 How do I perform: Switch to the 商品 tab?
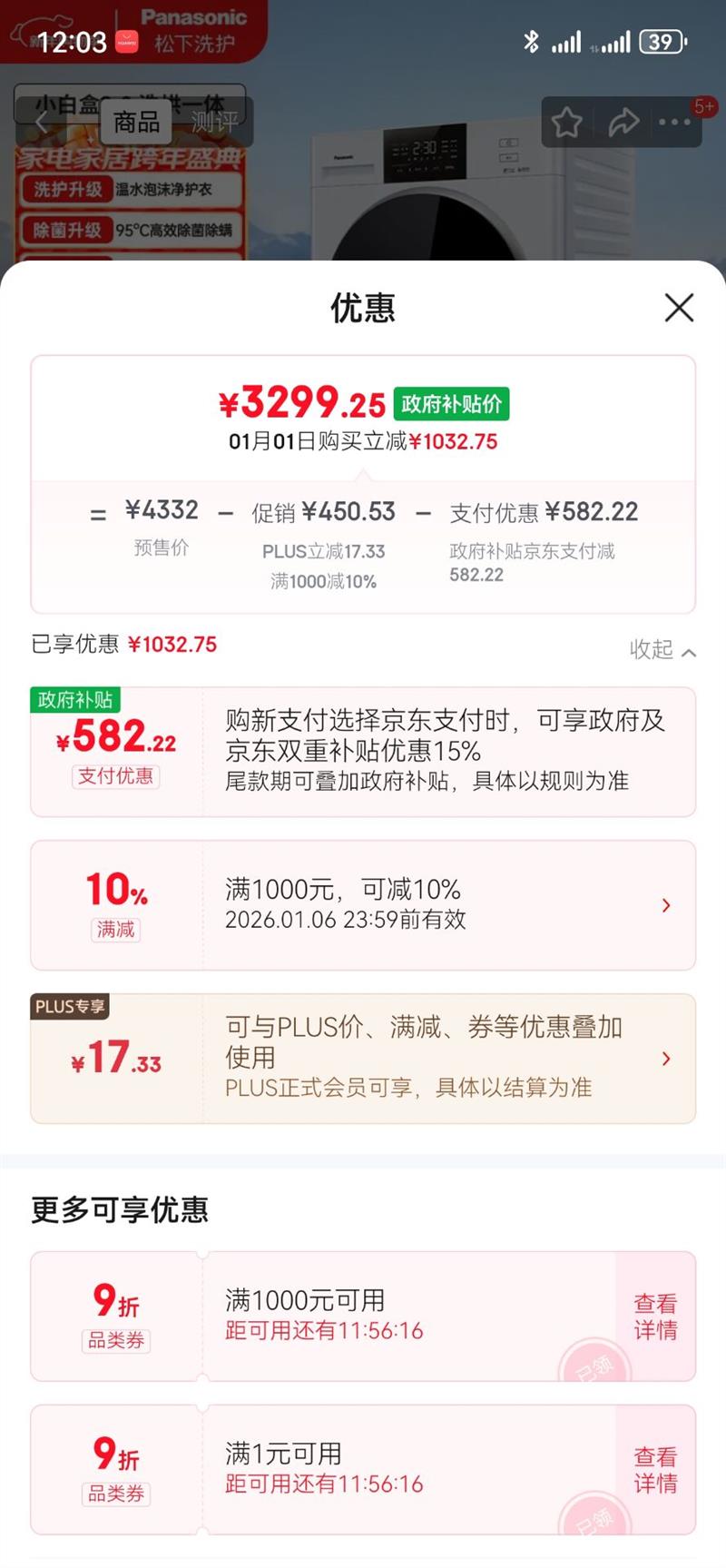[x=137, y=122]
